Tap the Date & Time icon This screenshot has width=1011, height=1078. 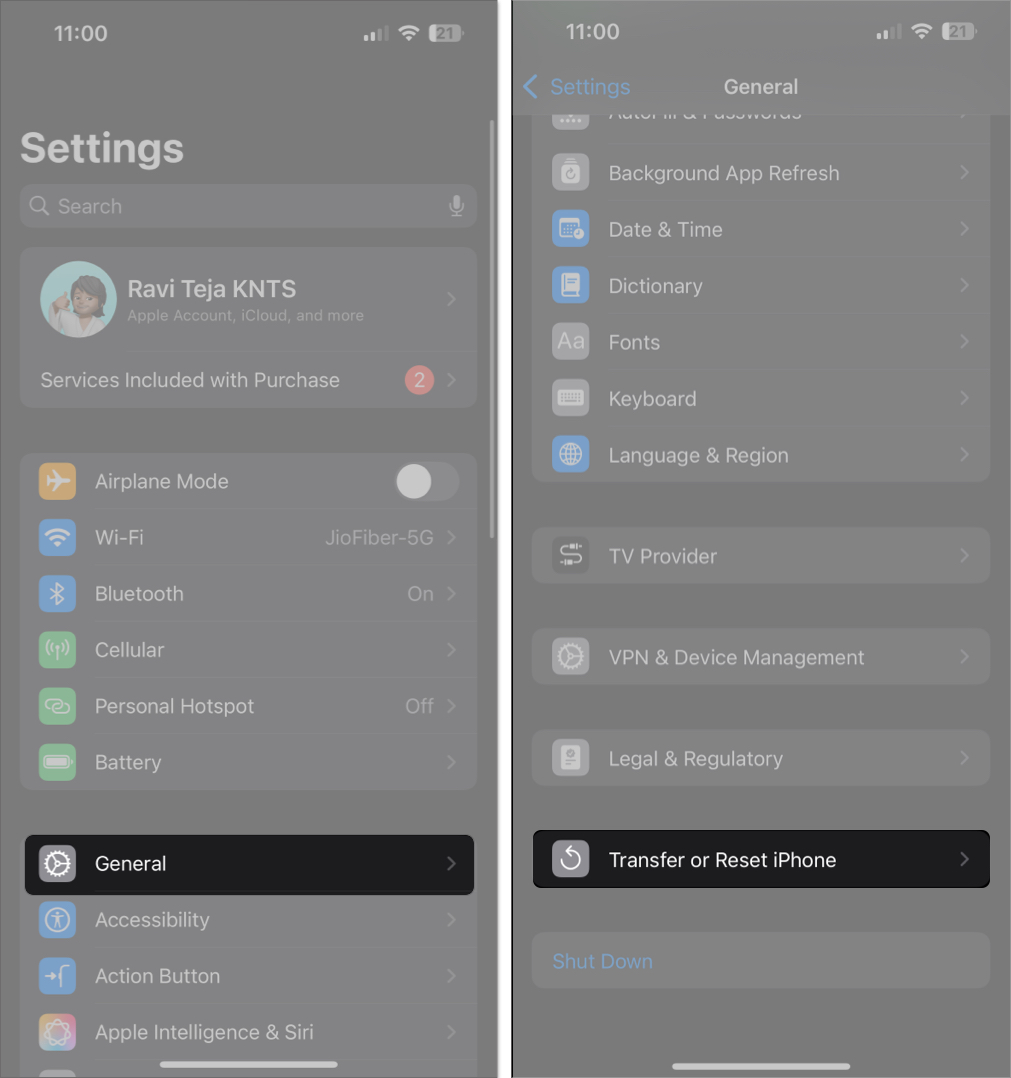click(x=570, y=229)
